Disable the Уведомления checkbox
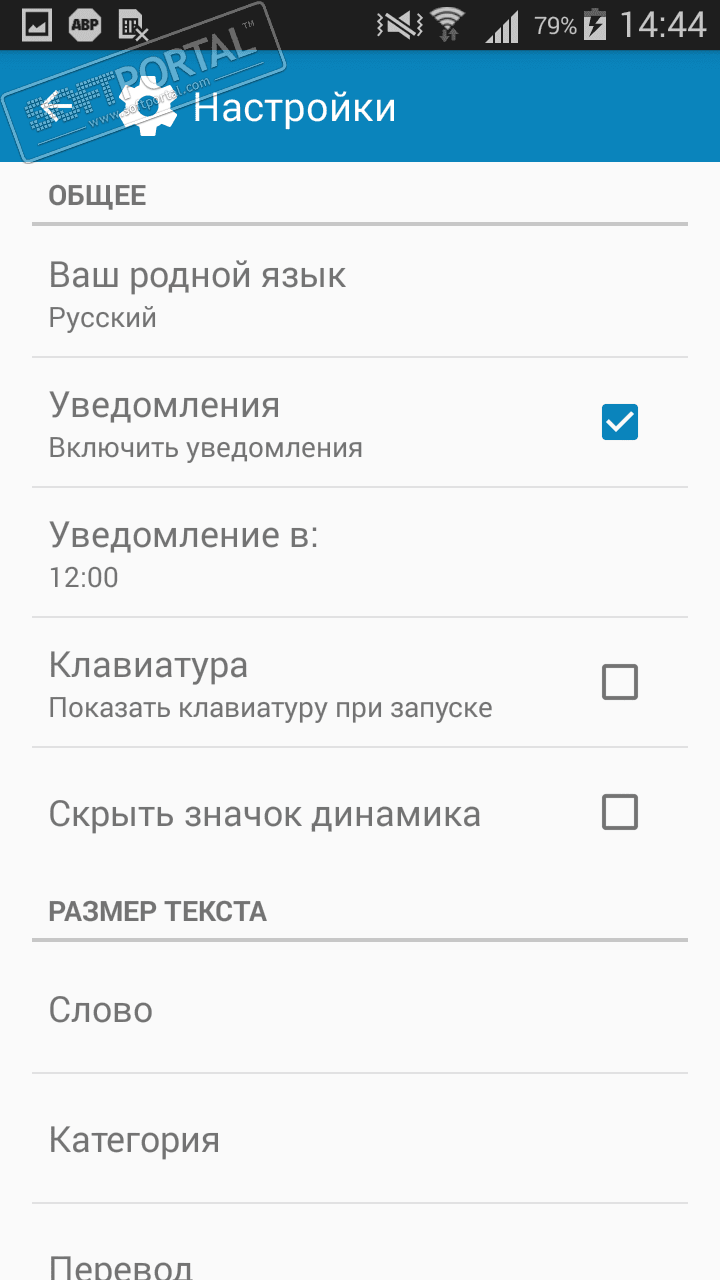The height and width of the screenshot is (1280, 720). (619, 423)
